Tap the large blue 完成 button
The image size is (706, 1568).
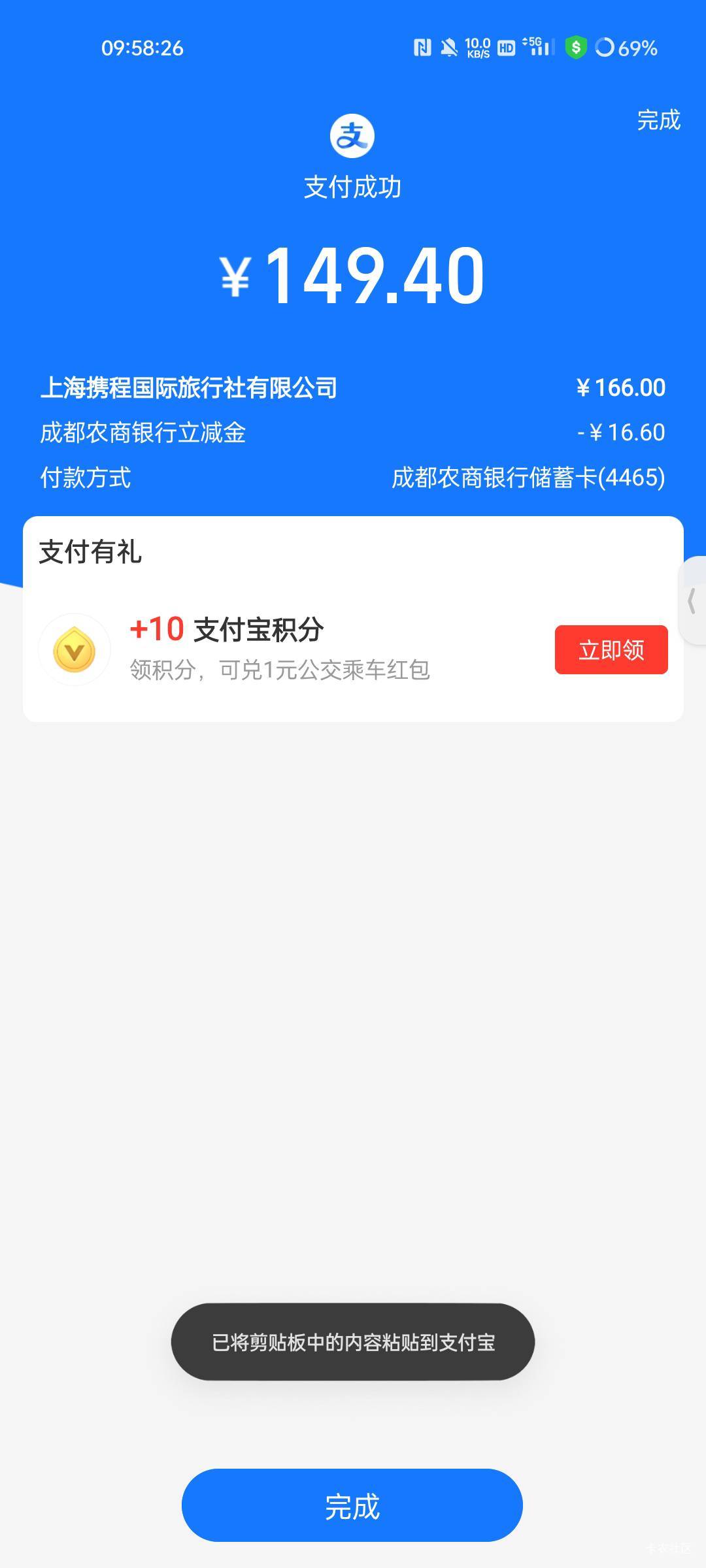click(352, 1505)
